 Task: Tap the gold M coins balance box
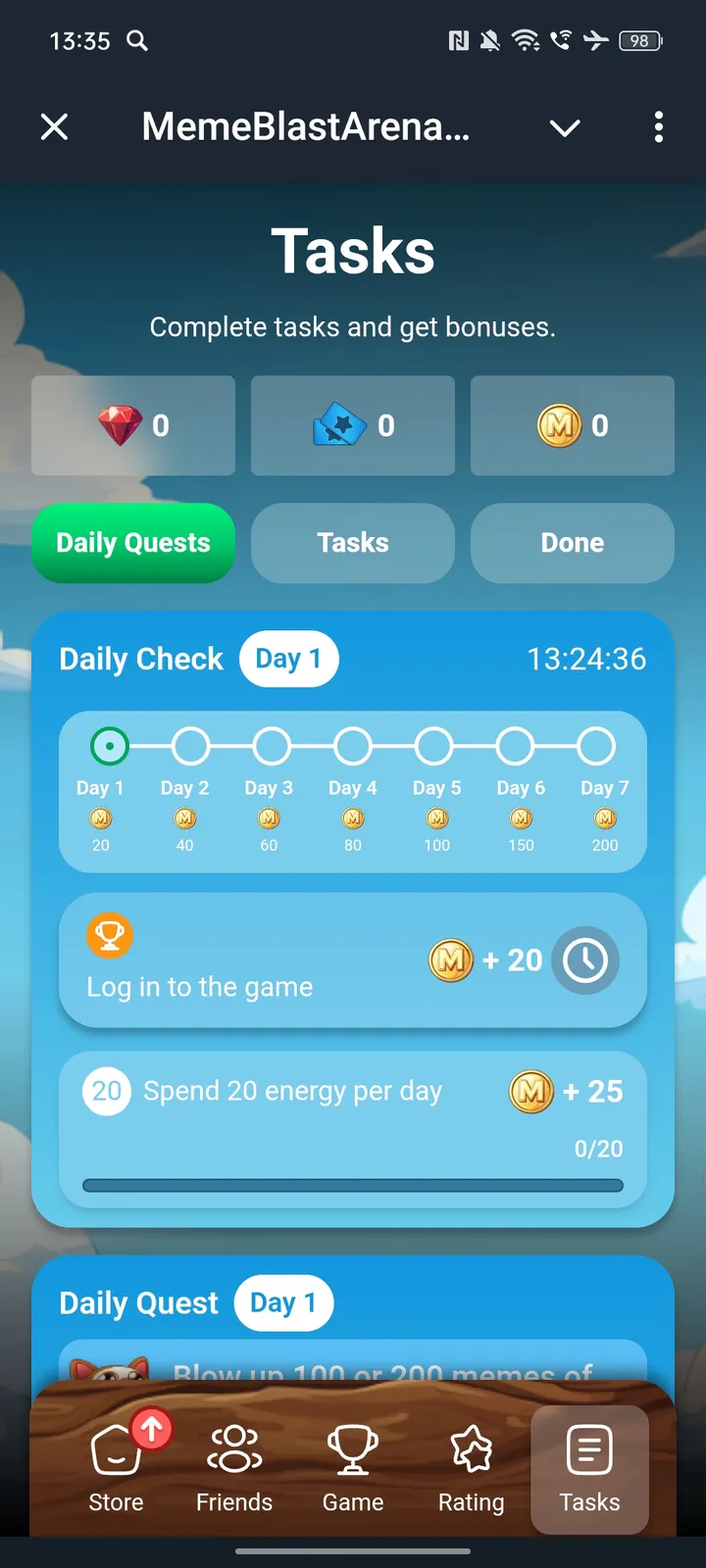(573, 425)
